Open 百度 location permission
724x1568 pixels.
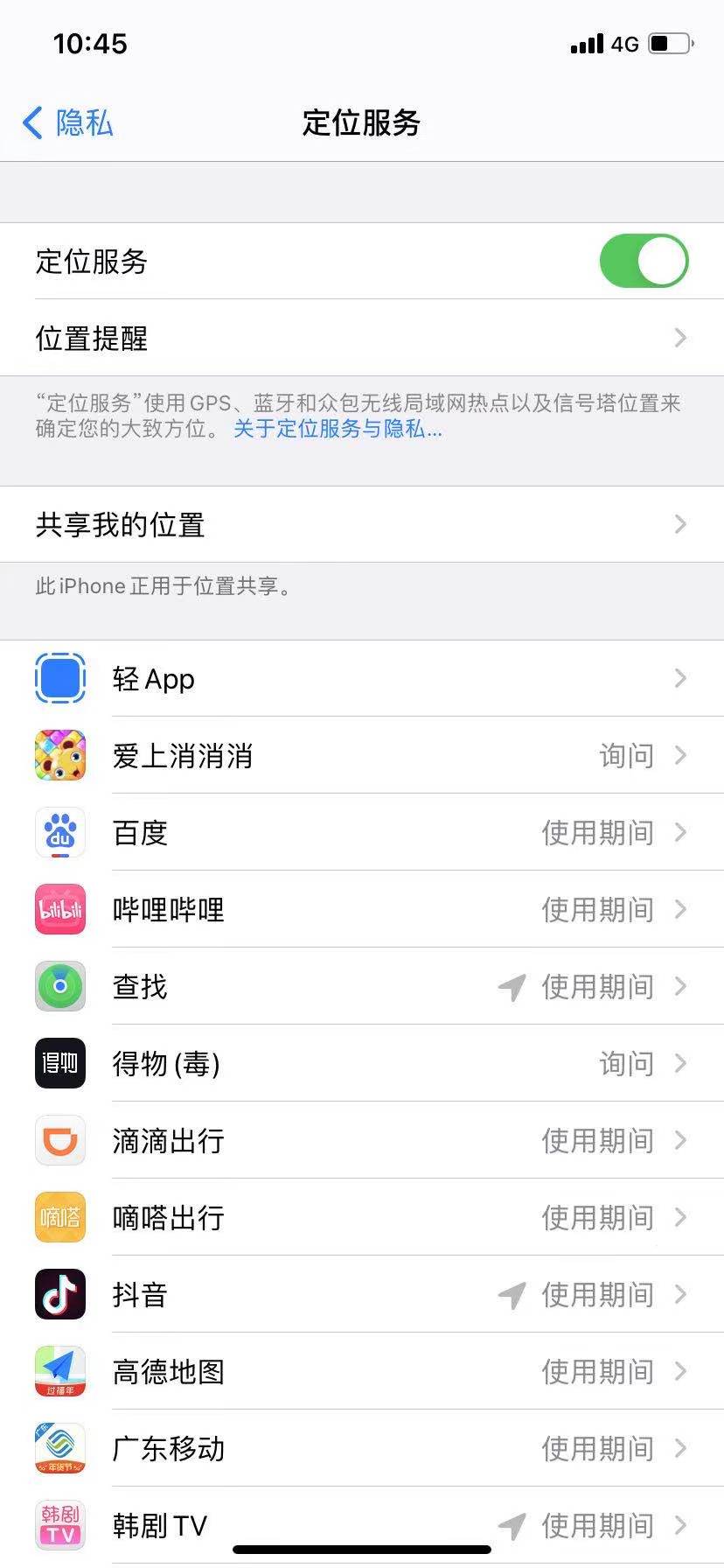click(362, 833)
